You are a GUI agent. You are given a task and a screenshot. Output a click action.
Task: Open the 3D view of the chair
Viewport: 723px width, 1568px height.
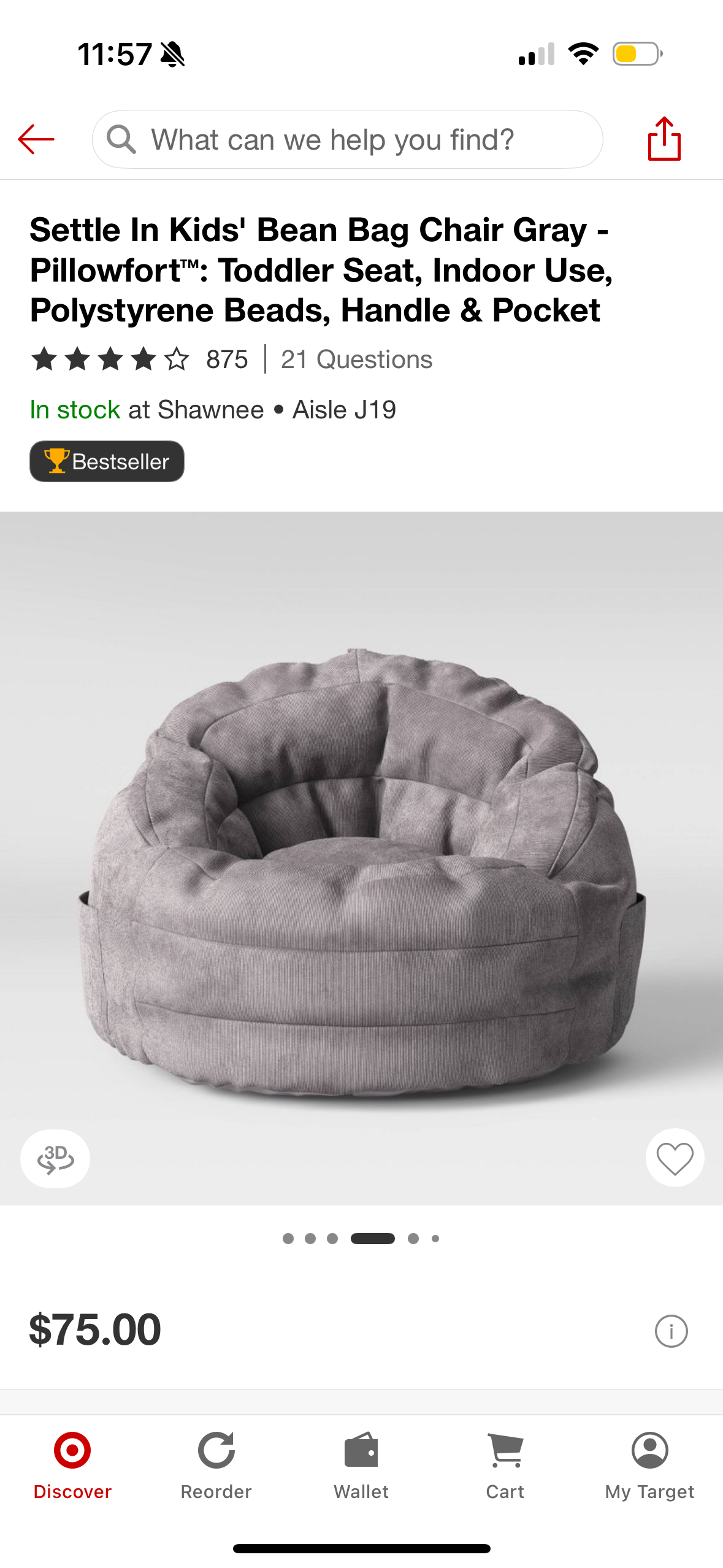tap(55, 1158)
